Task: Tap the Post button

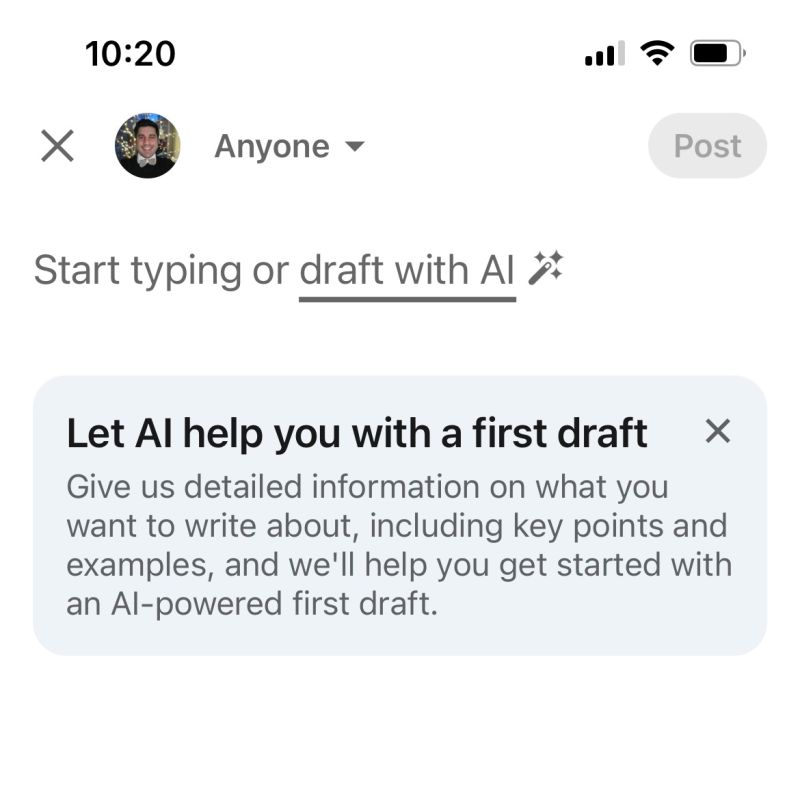Action: coord(707,146)
